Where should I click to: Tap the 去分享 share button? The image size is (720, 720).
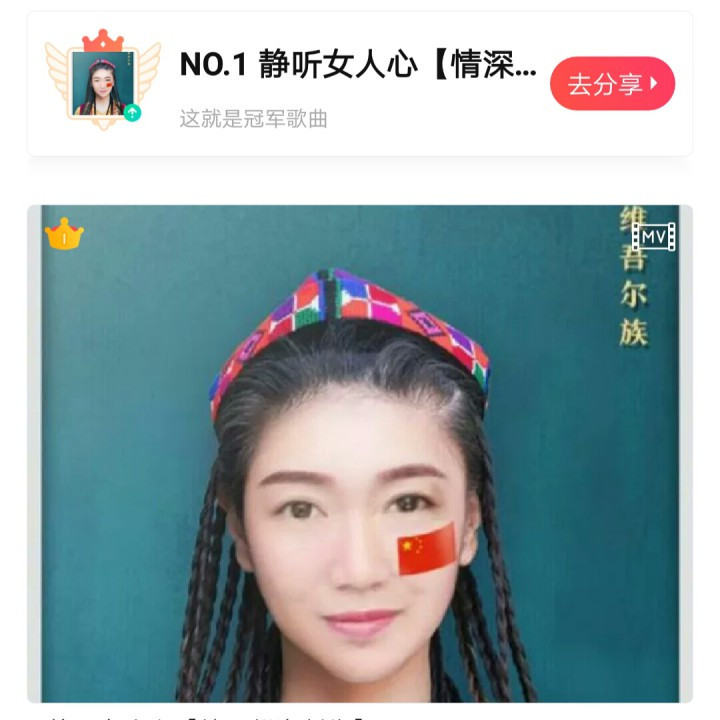coord(612,84)
